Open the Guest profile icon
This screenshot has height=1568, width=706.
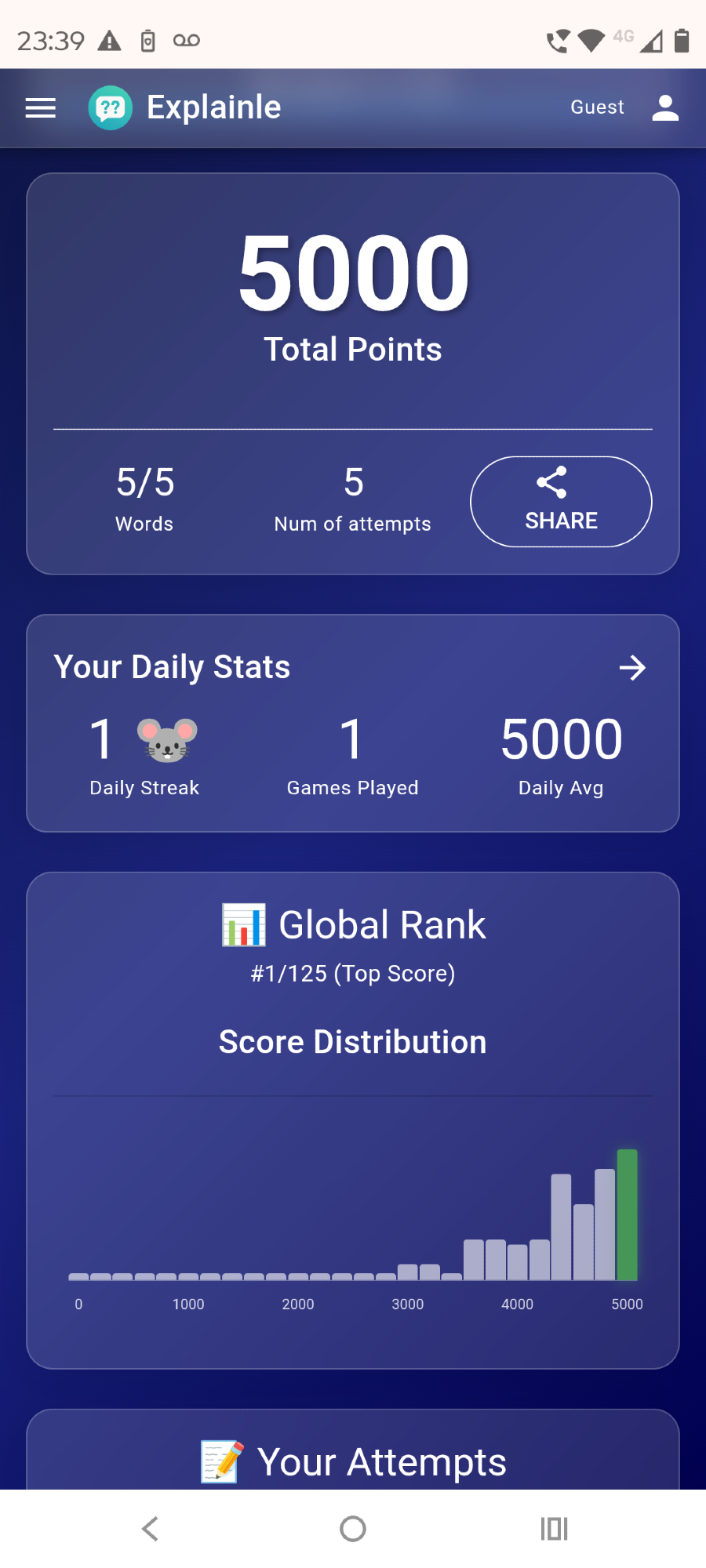point(664,108)
